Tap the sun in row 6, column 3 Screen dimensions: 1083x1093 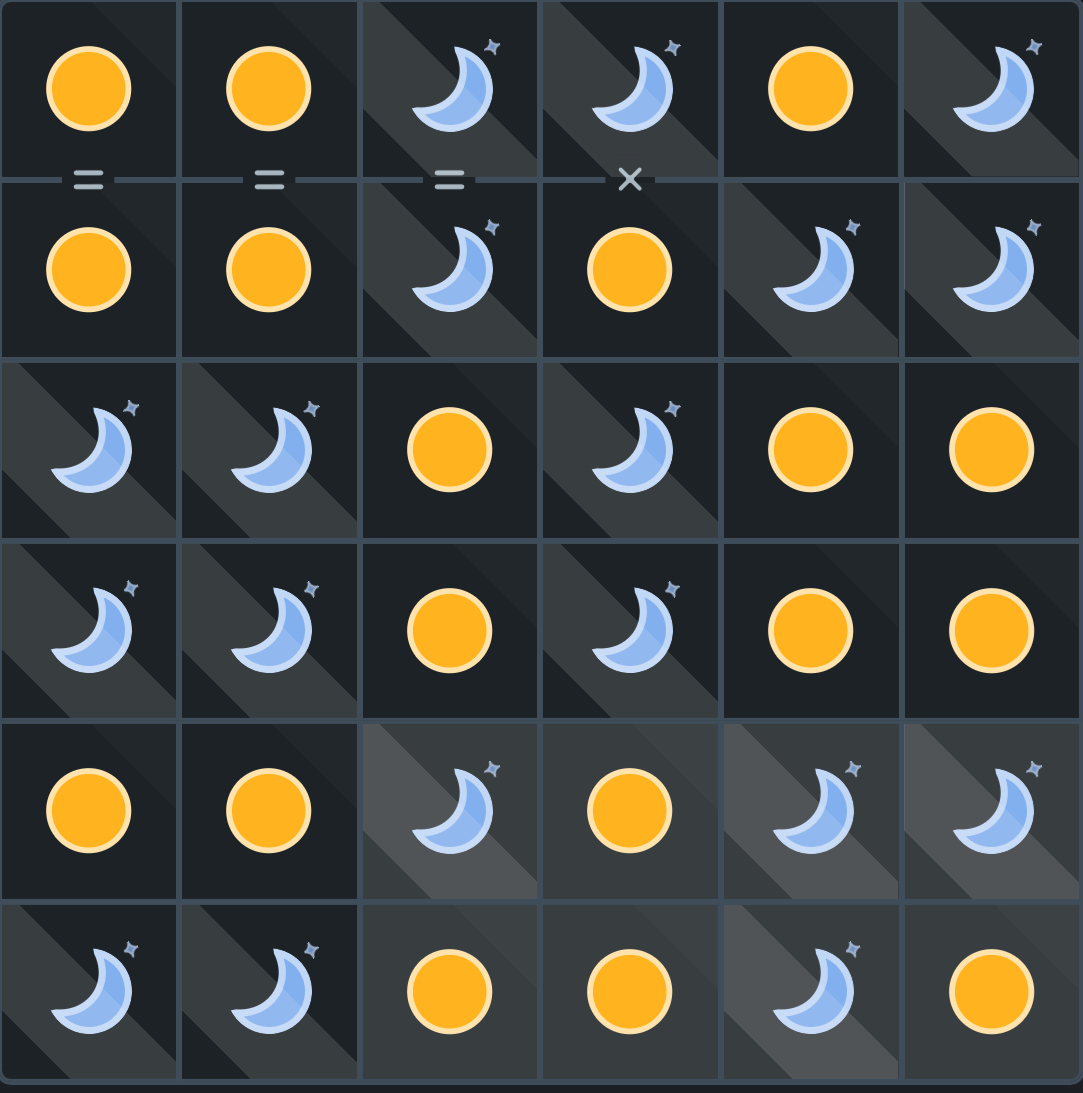pos(450,991)
